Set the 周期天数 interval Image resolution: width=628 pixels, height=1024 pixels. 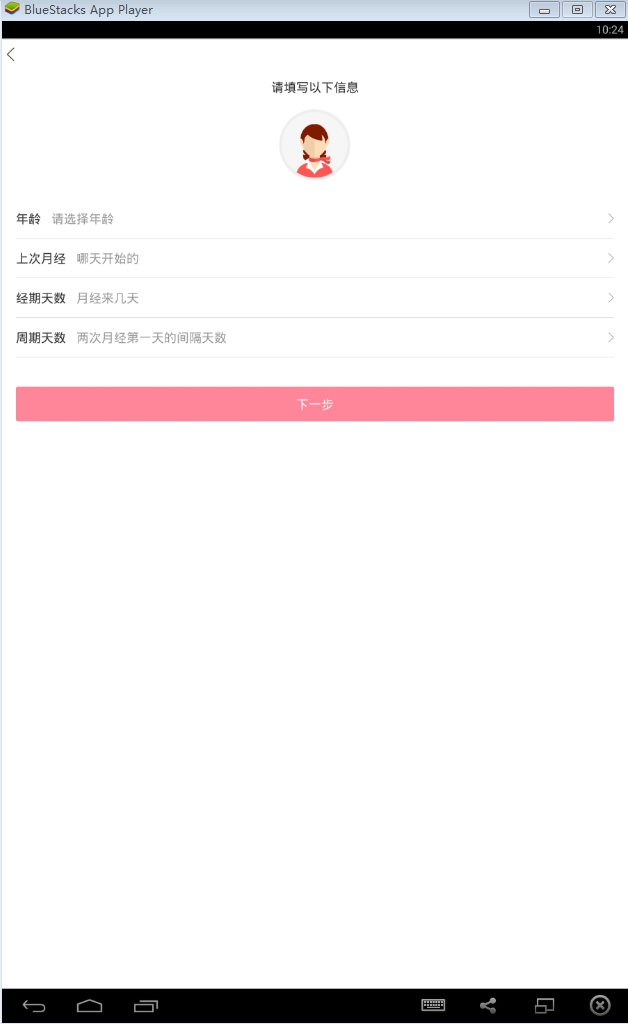pyautogui.click(x=314, y=338)
